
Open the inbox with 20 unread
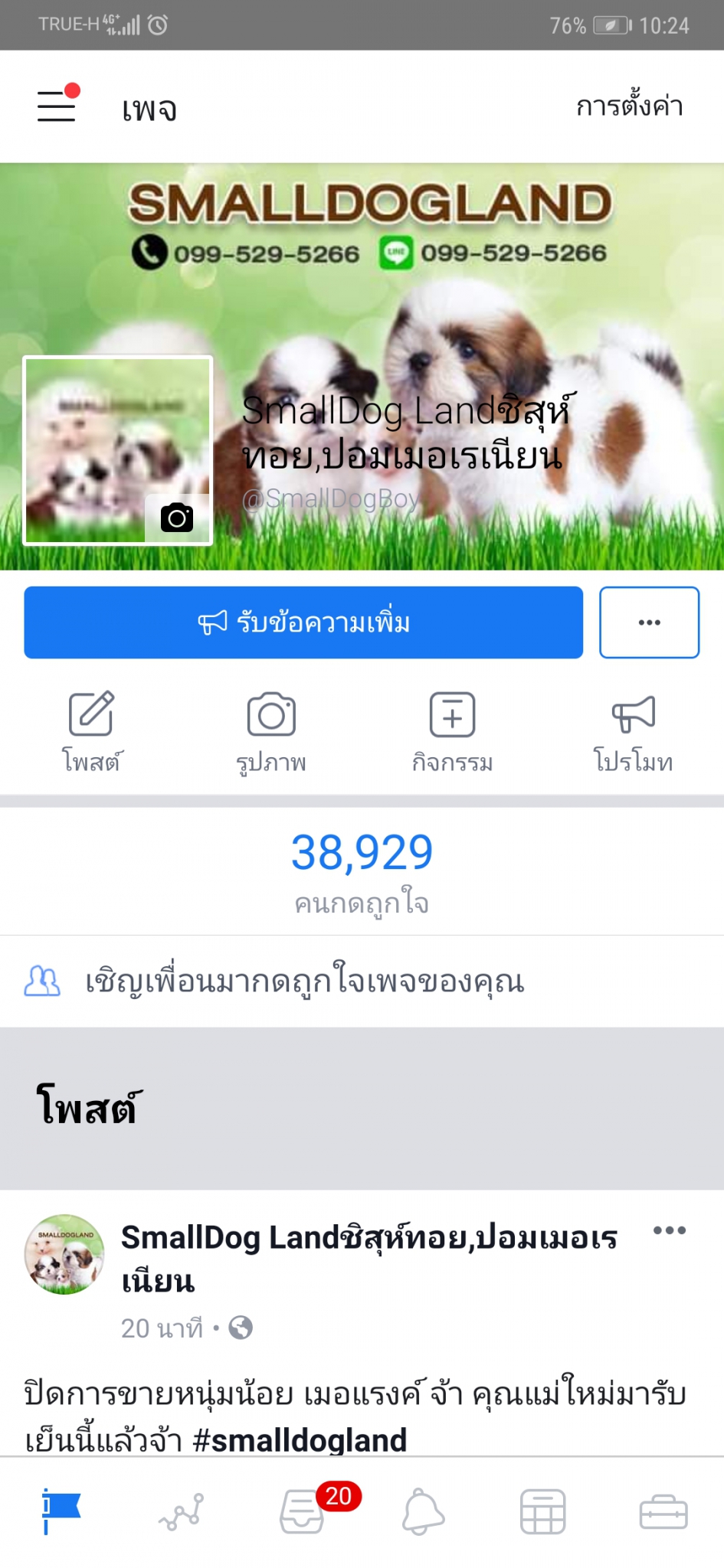pos(303,1511)
